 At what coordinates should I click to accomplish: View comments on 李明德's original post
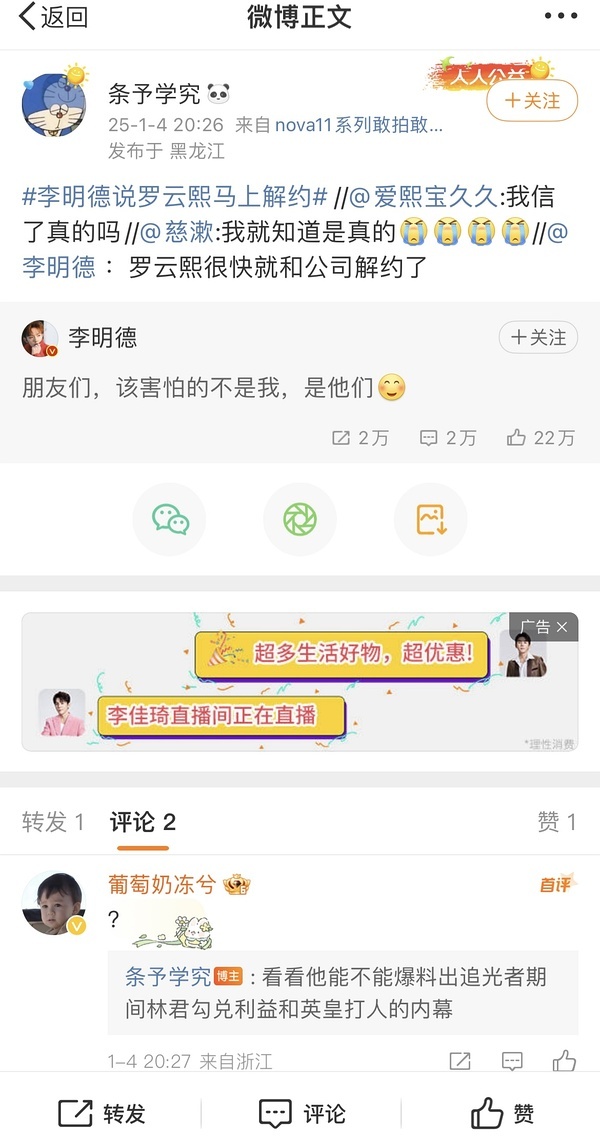447,437
